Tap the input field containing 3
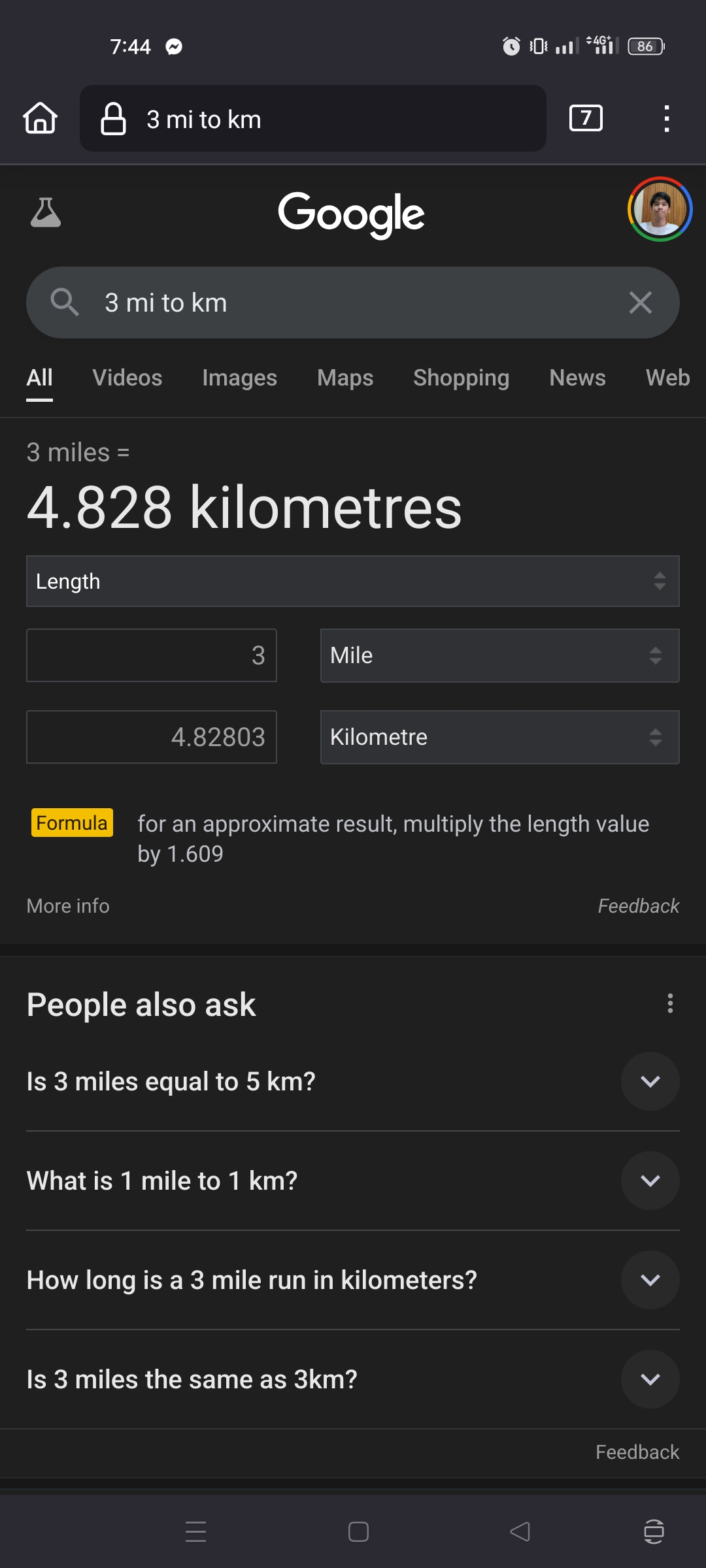Image resolution: width=706 pixels, height=1568 pixels. pos(152,655)
